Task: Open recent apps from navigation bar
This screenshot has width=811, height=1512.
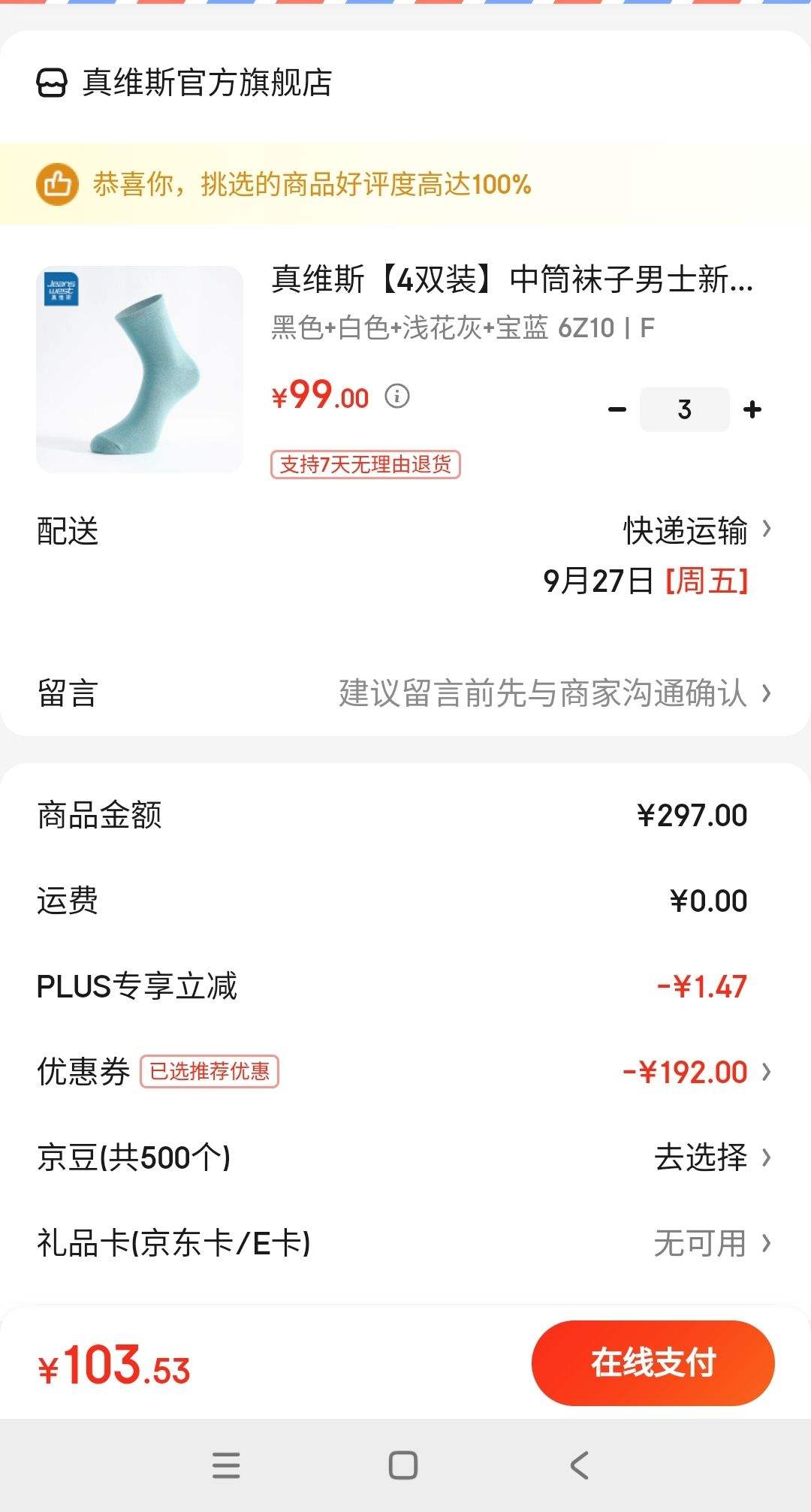Action: click(226, 1465)
